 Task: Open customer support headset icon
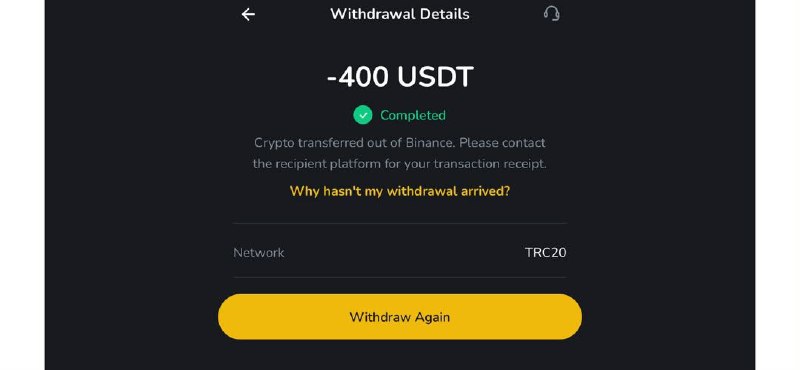552,13
